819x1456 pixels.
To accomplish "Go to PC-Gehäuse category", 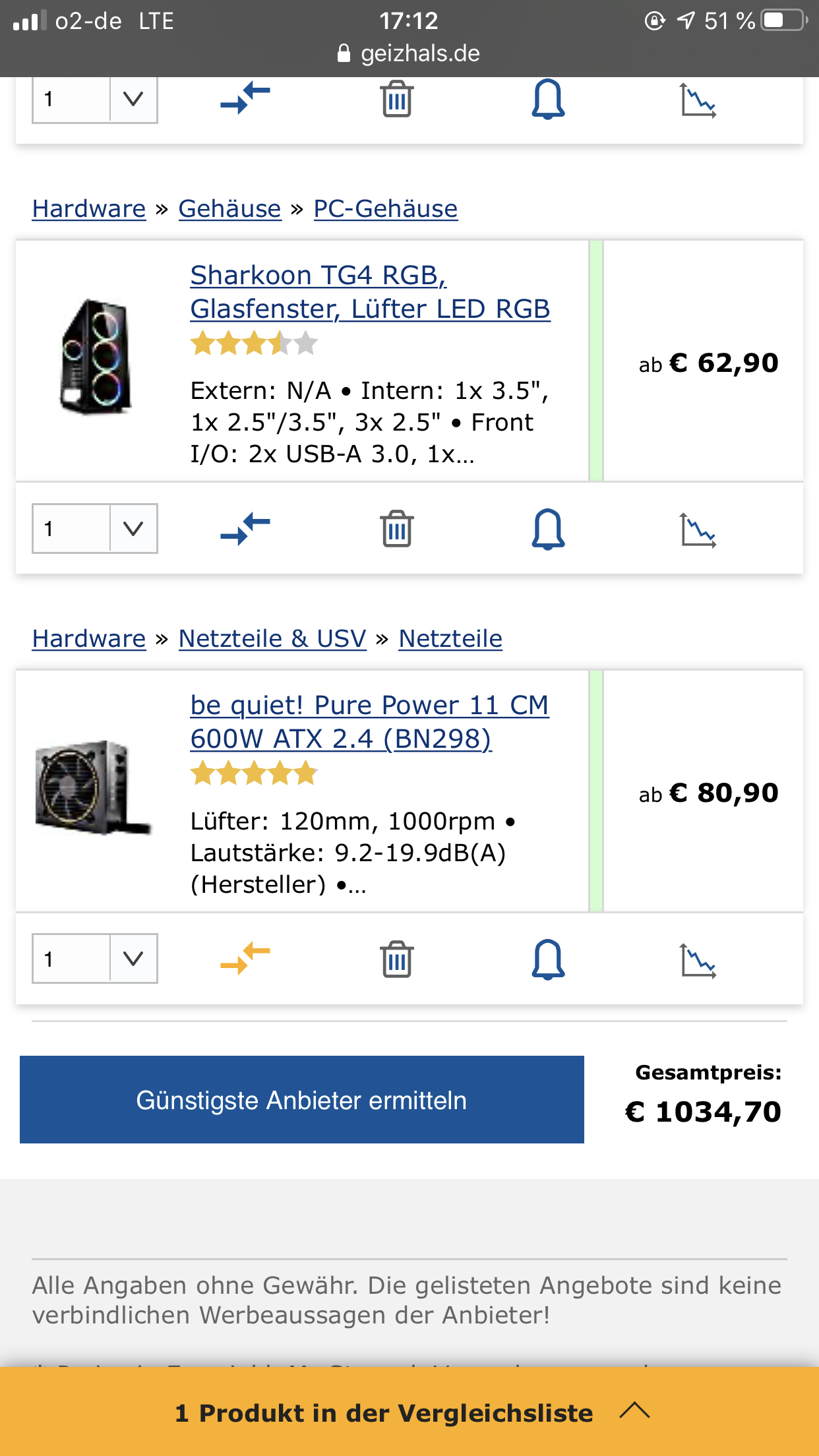I will 386,208.
